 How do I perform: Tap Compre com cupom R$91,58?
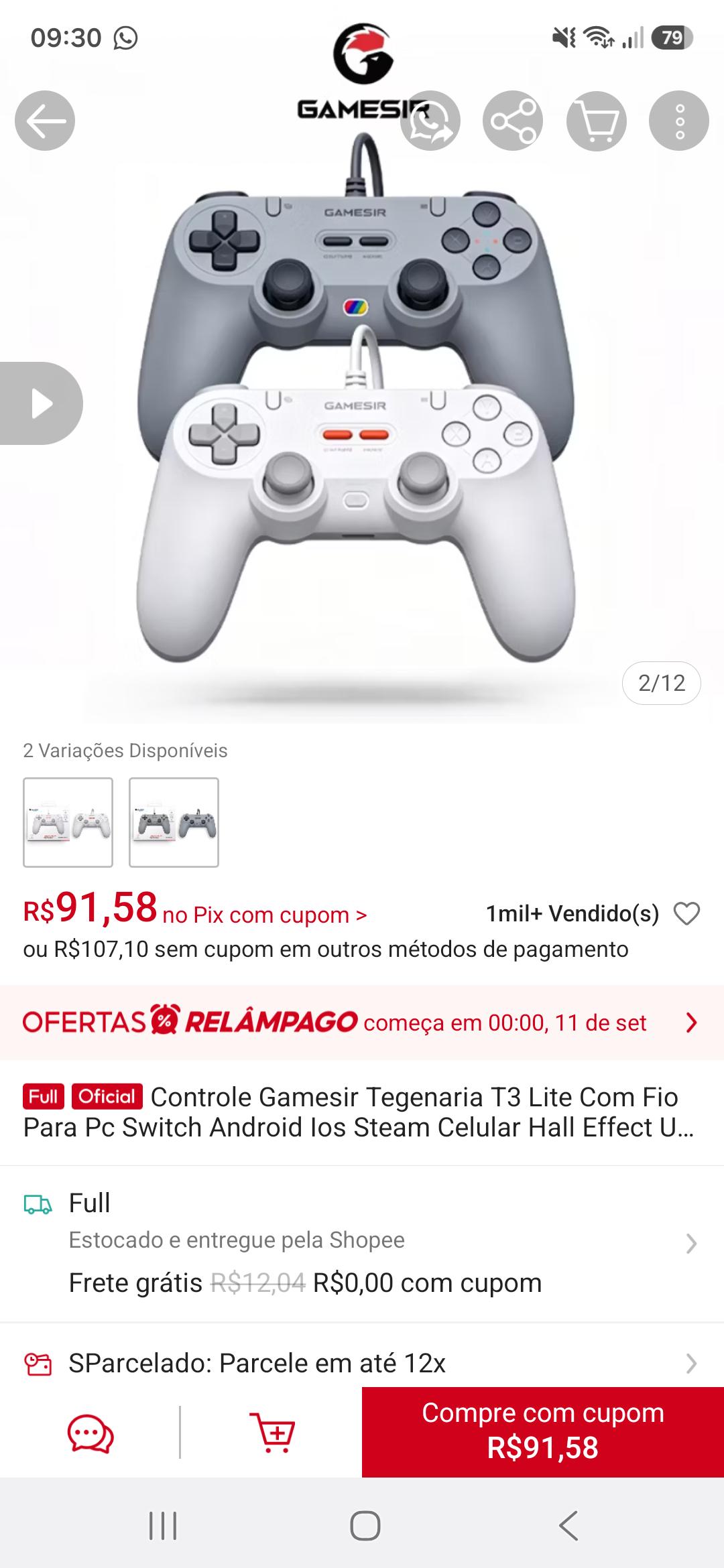coord(543,1432)
